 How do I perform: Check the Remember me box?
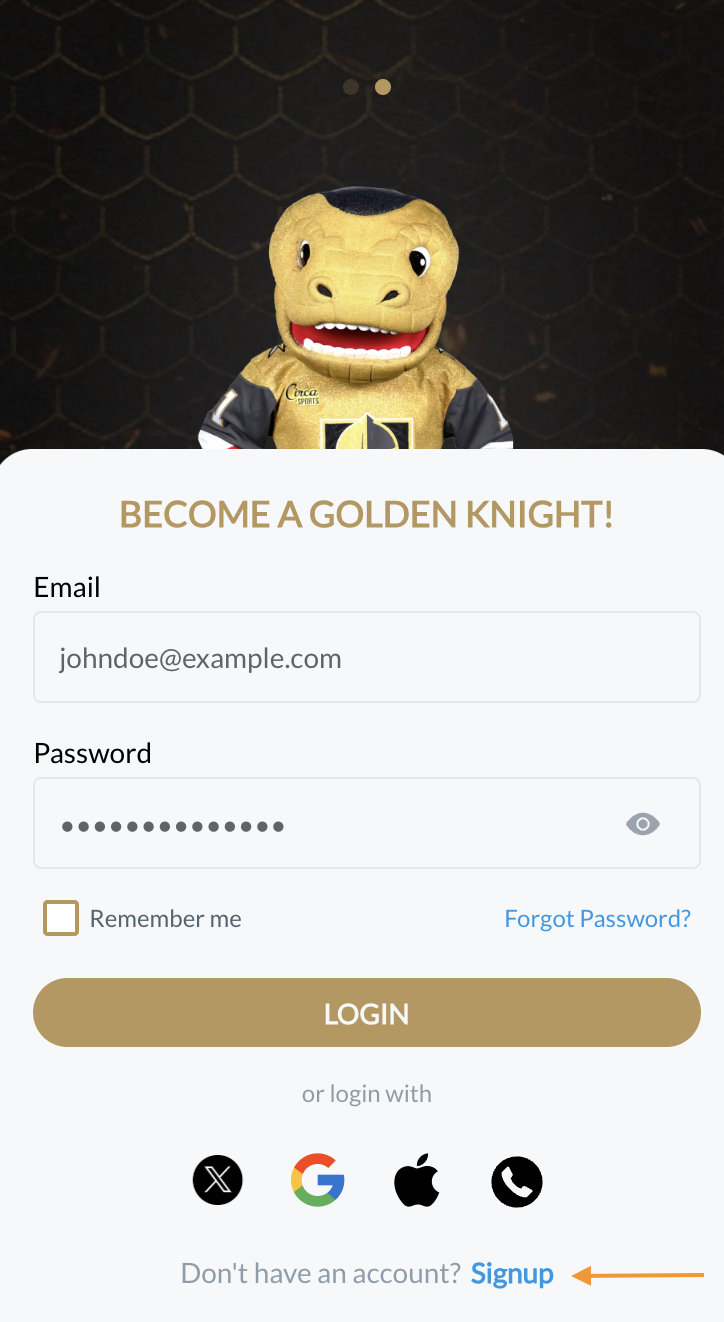pyautogui.click(x=61, y=918)
